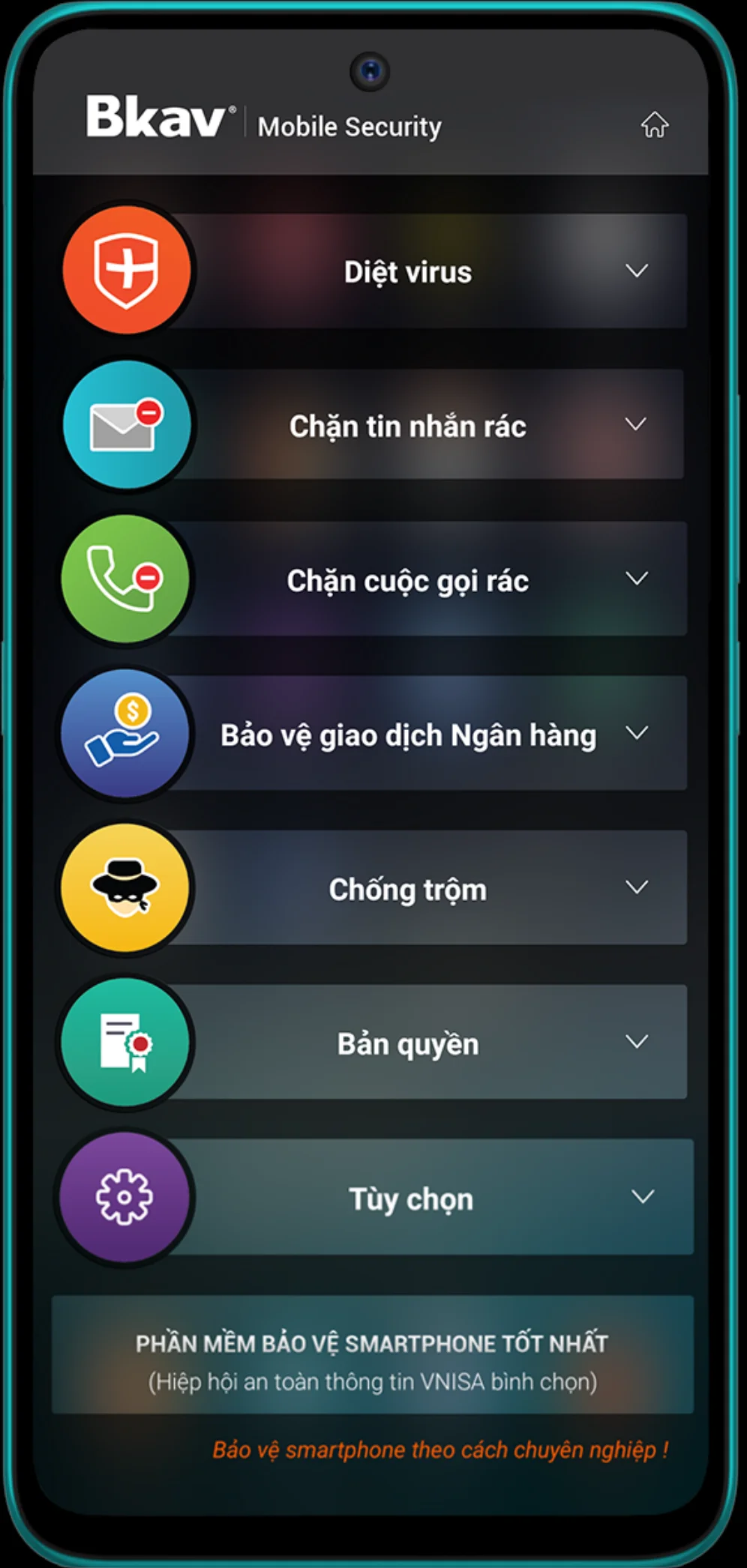747x1568 pixels.
Task: Go to home via the house icon
Action: [654, 124]
